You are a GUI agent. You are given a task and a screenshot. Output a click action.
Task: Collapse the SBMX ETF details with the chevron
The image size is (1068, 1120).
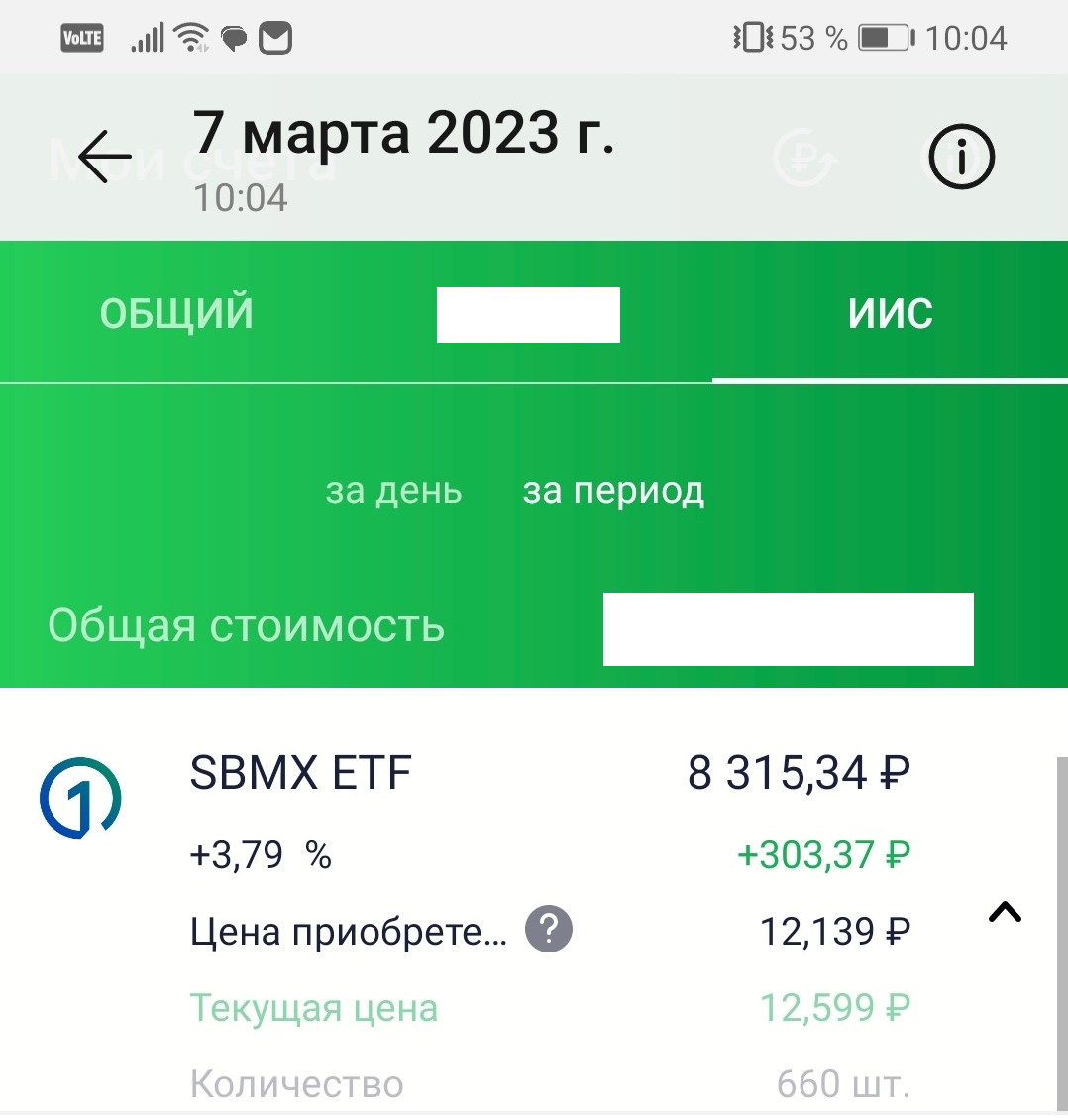(1005, 913)
